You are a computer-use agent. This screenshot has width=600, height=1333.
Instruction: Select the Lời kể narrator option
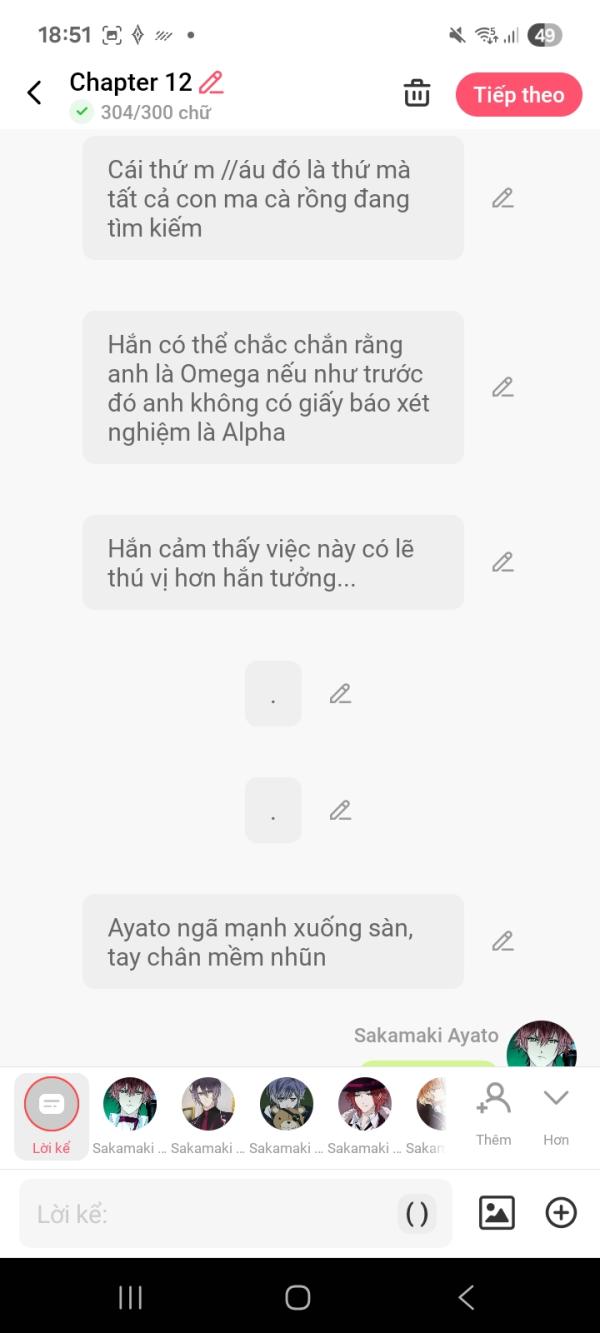click(51, 1115)
